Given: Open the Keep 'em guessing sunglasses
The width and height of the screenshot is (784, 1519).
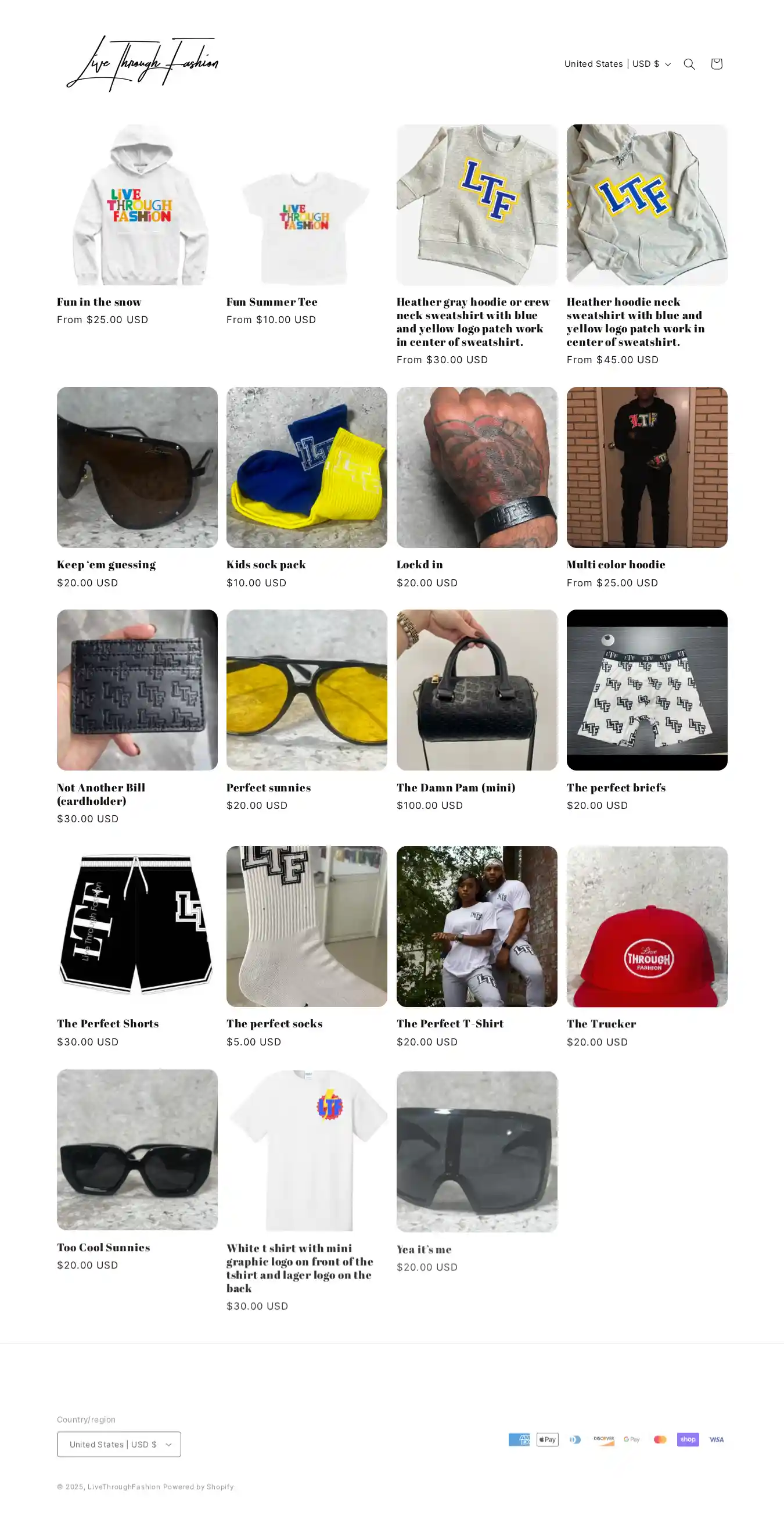Looking at the screenshot, I should point(136,467).
